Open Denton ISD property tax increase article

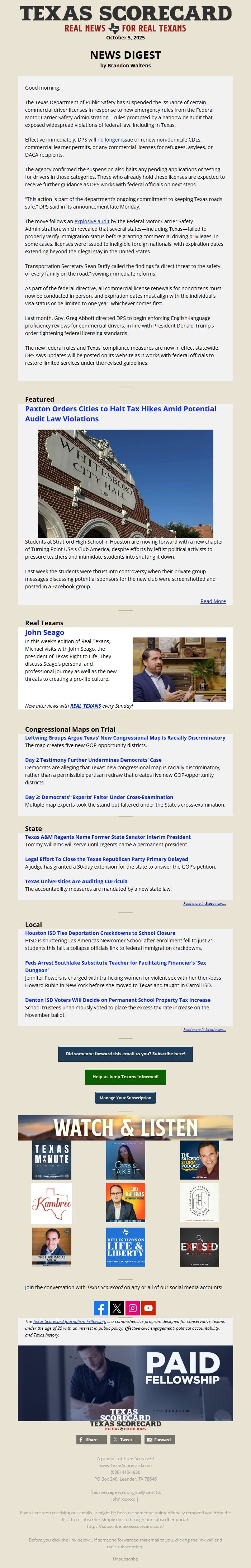(x=117, y=999)
